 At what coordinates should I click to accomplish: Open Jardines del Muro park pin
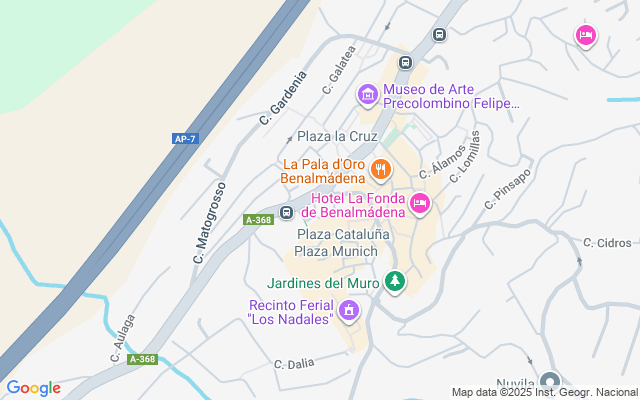(x=396, y=281)
